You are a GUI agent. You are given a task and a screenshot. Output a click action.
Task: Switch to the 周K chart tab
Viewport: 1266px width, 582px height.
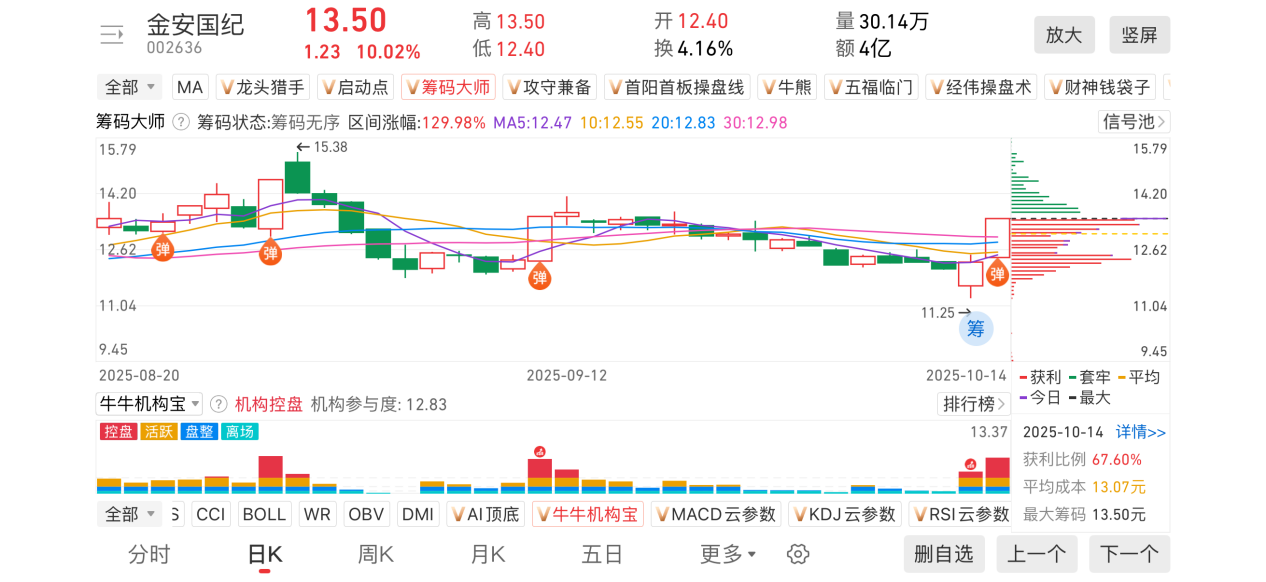pyautogui.click(x=376, y=554)
